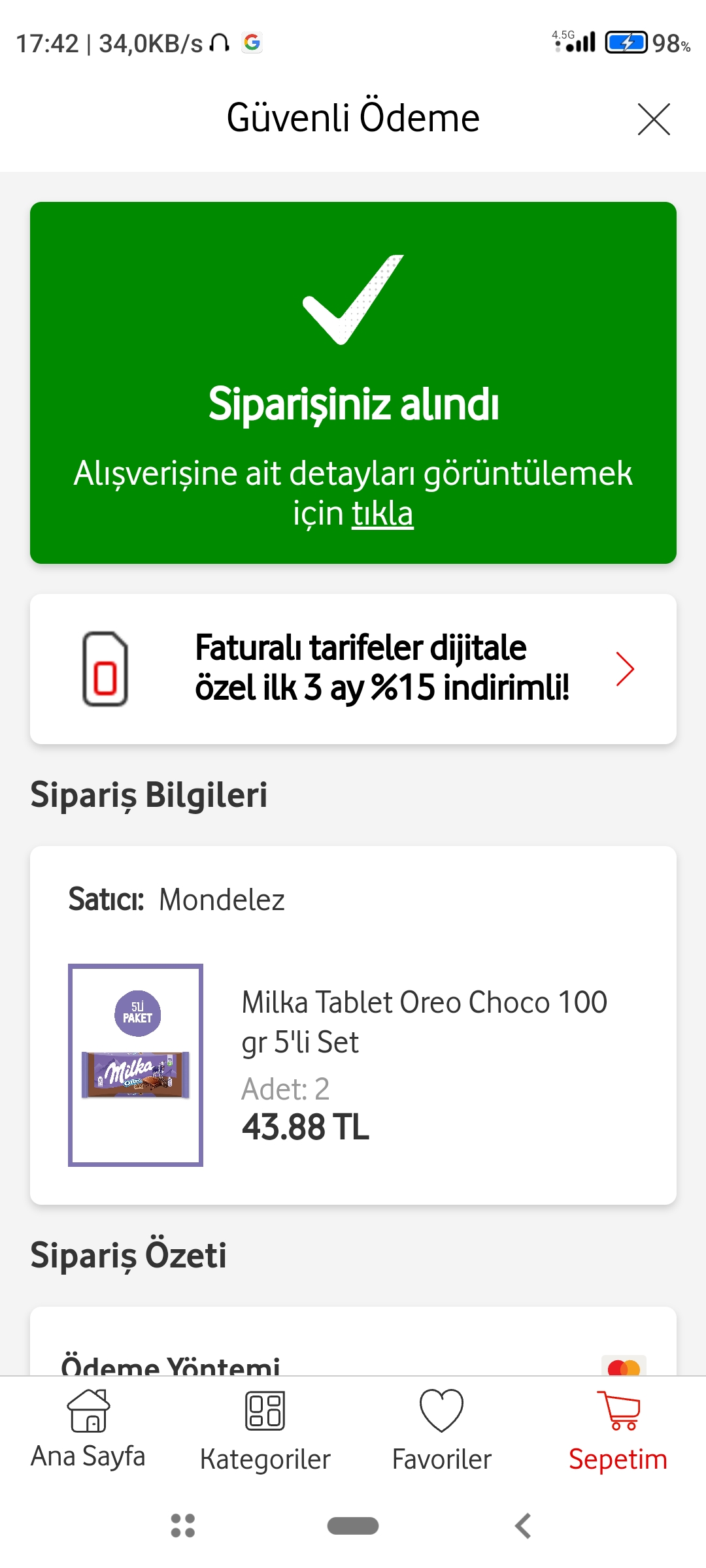706x1568 pixels.
Task: Tap the system home pill
Action: (353, 1526)
